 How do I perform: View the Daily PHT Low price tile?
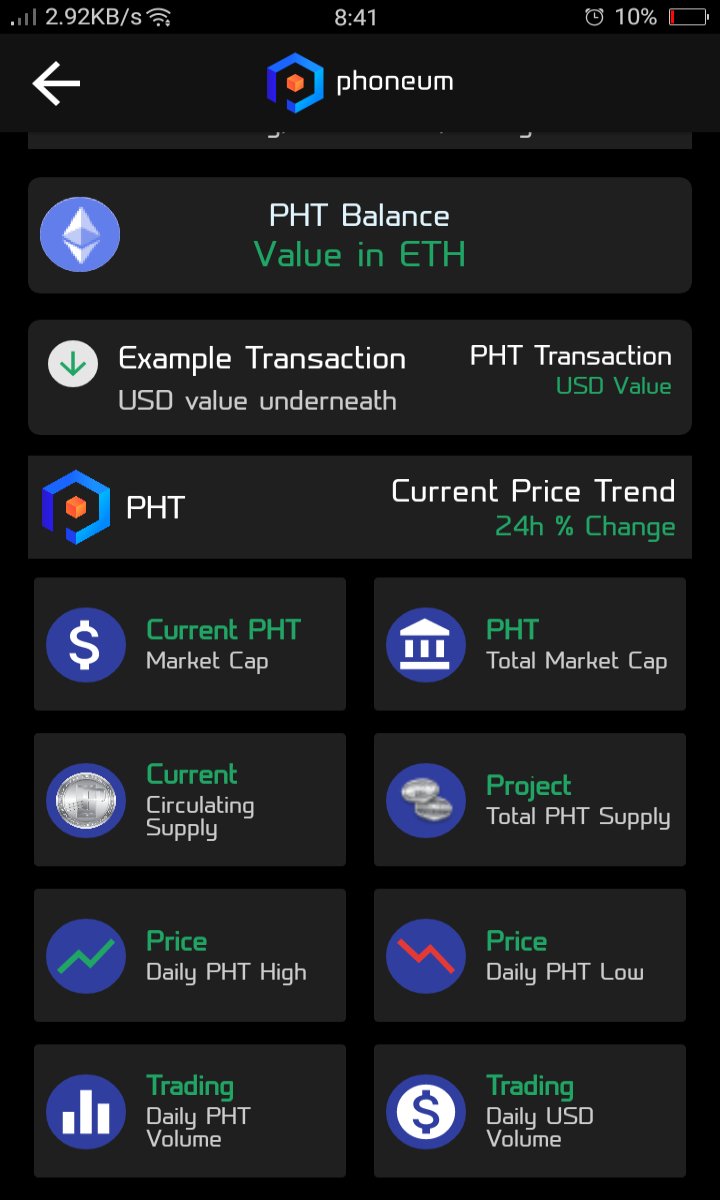tap(530, 955)
